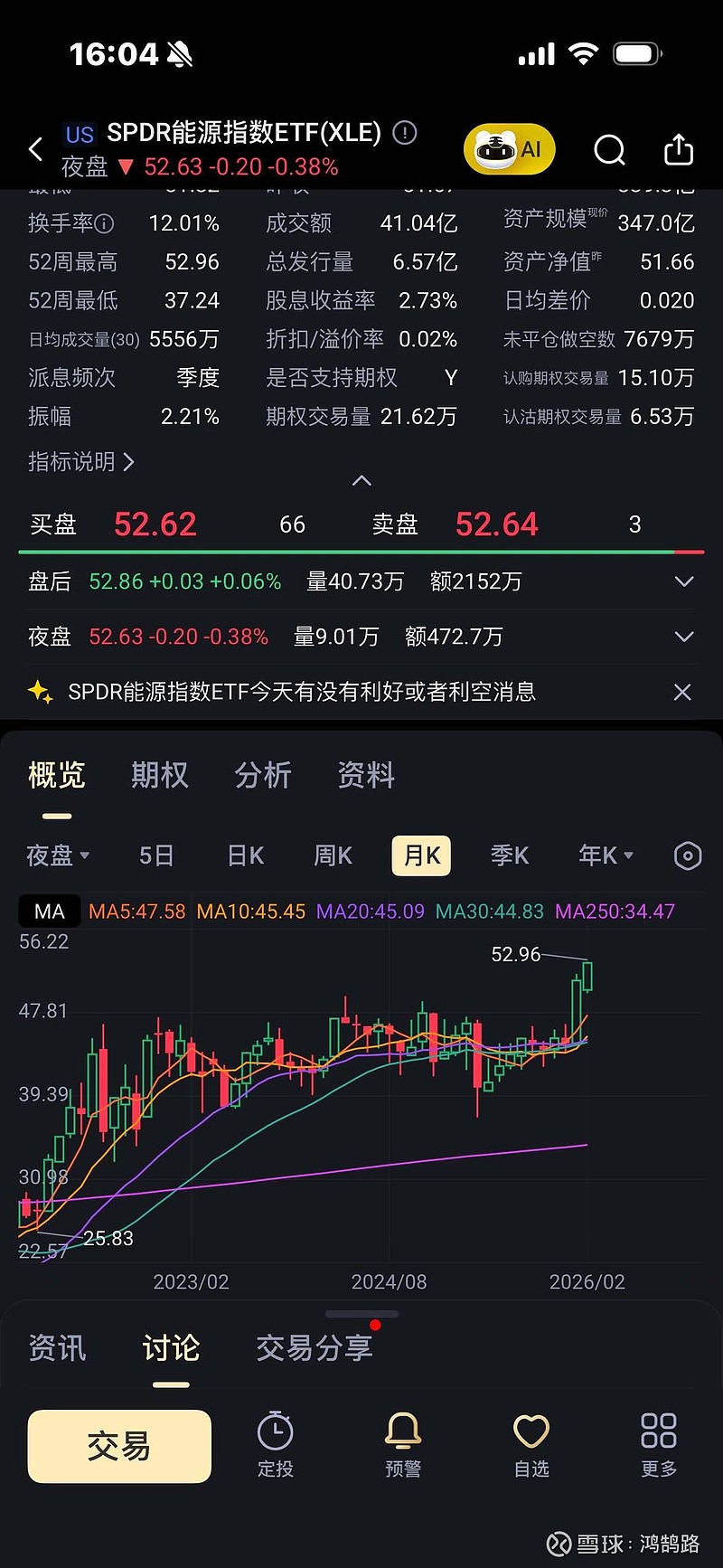Expand the 盘后 after-hours row chevron
The image size is (723, 1568).
[683, 581]
